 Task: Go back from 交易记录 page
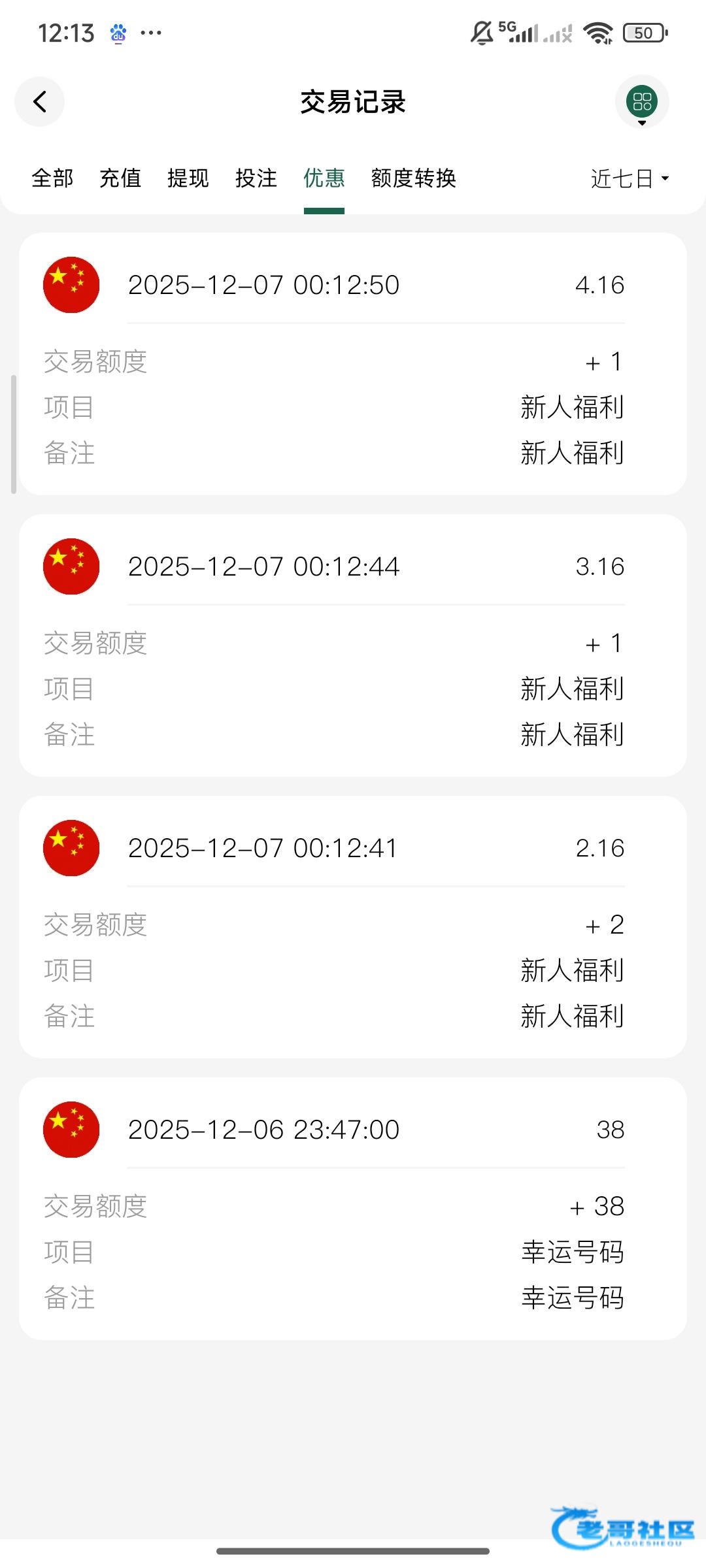click(40, 101)
